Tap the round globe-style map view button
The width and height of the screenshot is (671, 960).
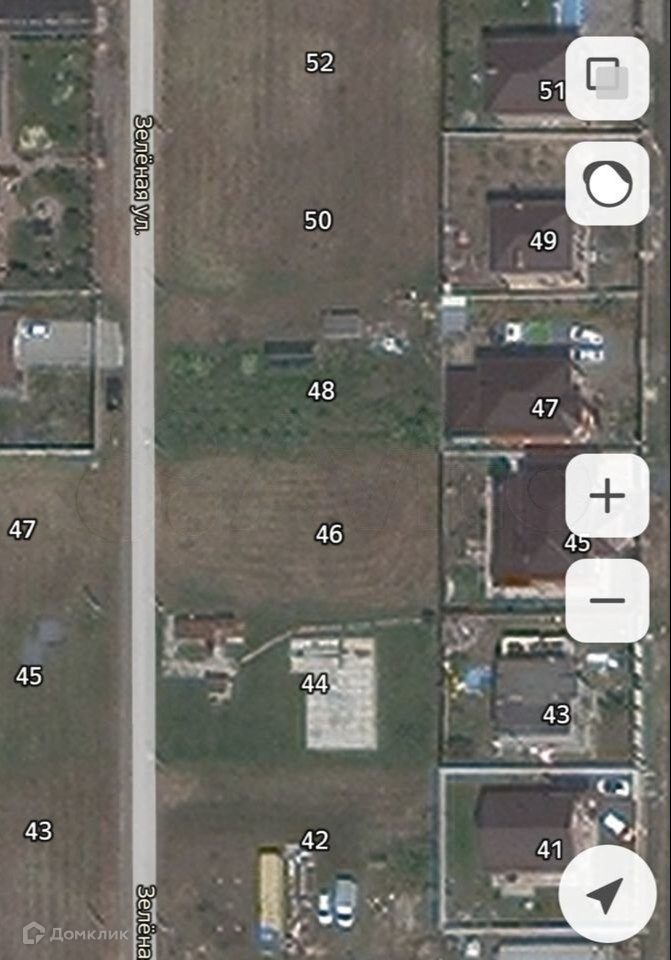click(x=607, y=184)
